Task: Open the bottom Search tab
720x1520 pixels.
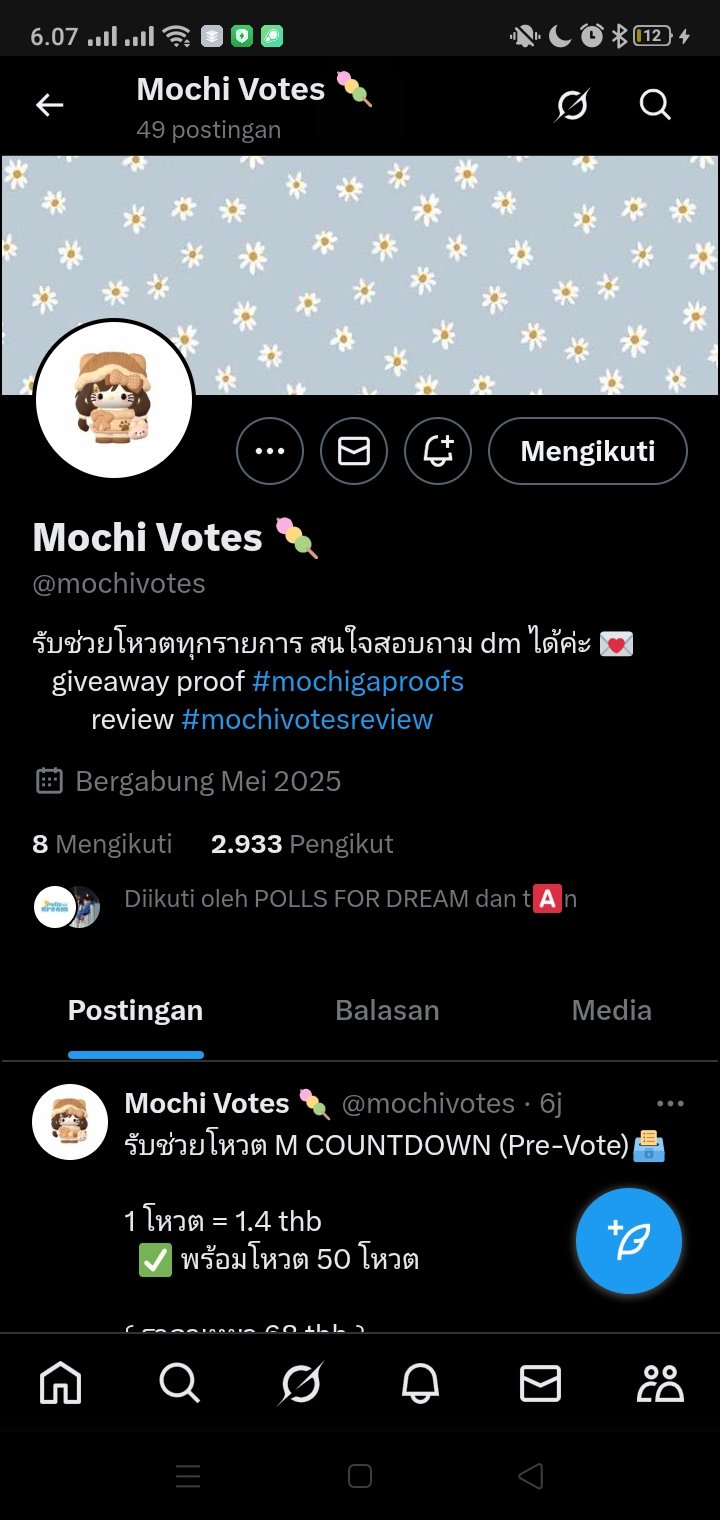Action: click(180, 1384)
